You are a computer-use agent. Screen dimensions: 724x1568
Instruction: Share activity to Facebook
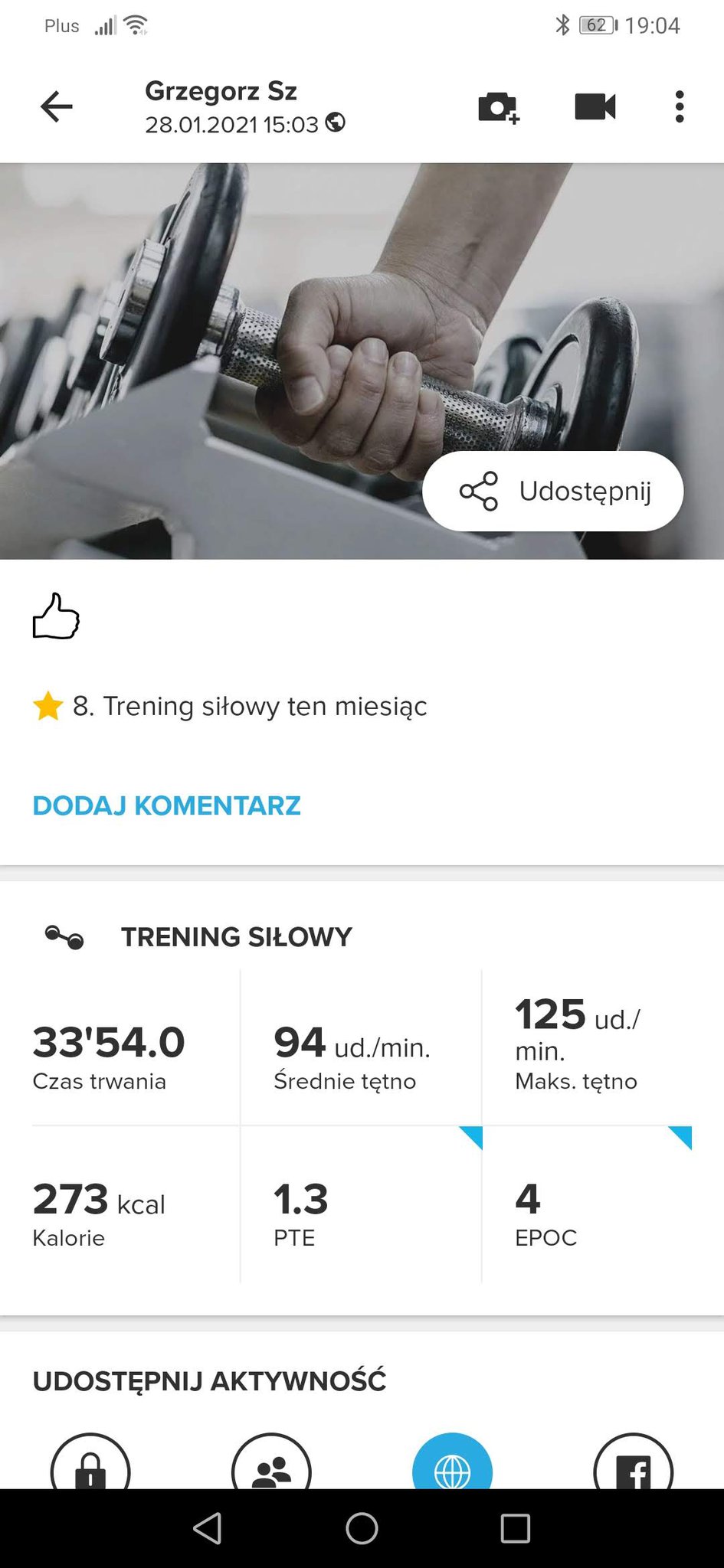click(x=633, y=1466)
